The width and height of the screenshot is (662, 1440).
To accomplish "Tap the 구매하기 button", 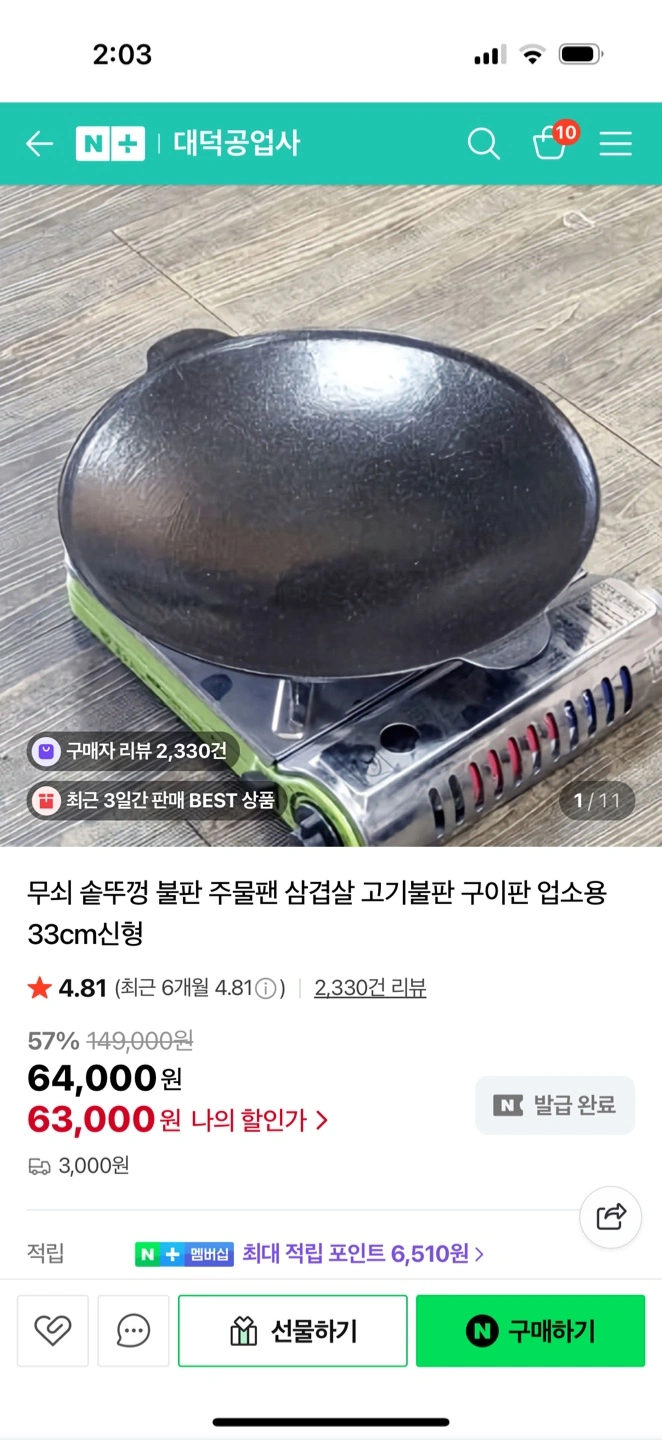I will click(x=530, y=1330).
